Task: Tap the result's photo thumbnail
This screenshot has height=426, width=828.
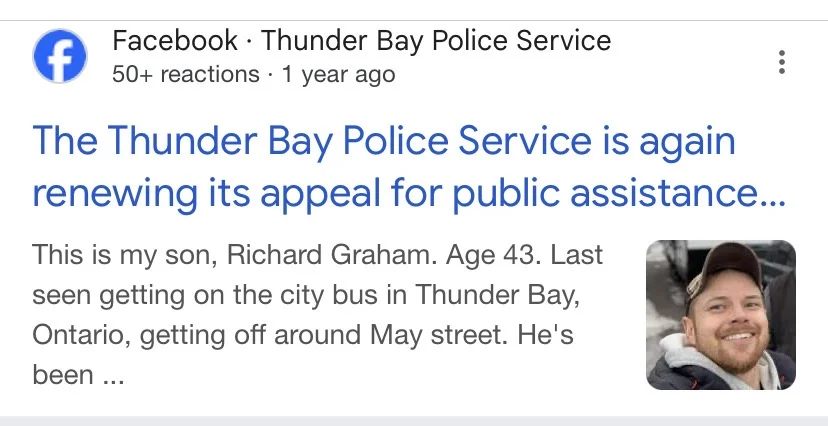Action: pyautogui.click(x=721, y=314)
